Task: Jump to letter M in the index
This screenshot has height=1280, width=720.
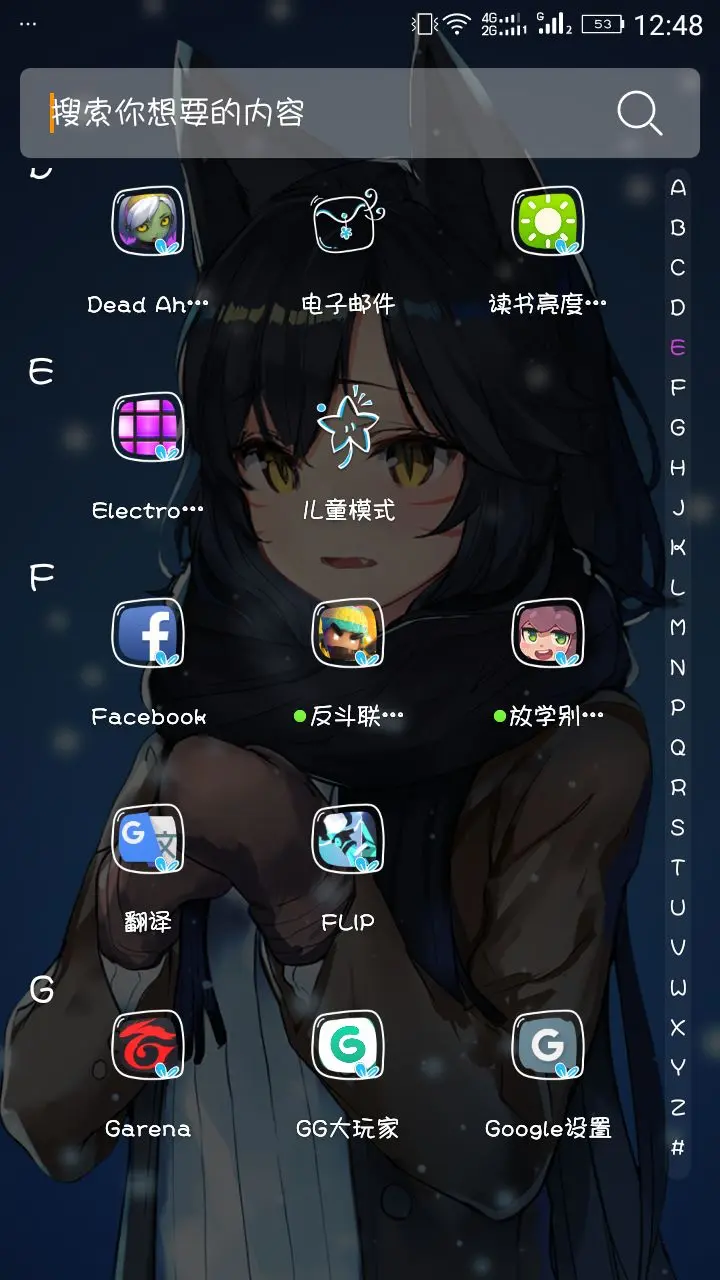Action: pos(678,628)
